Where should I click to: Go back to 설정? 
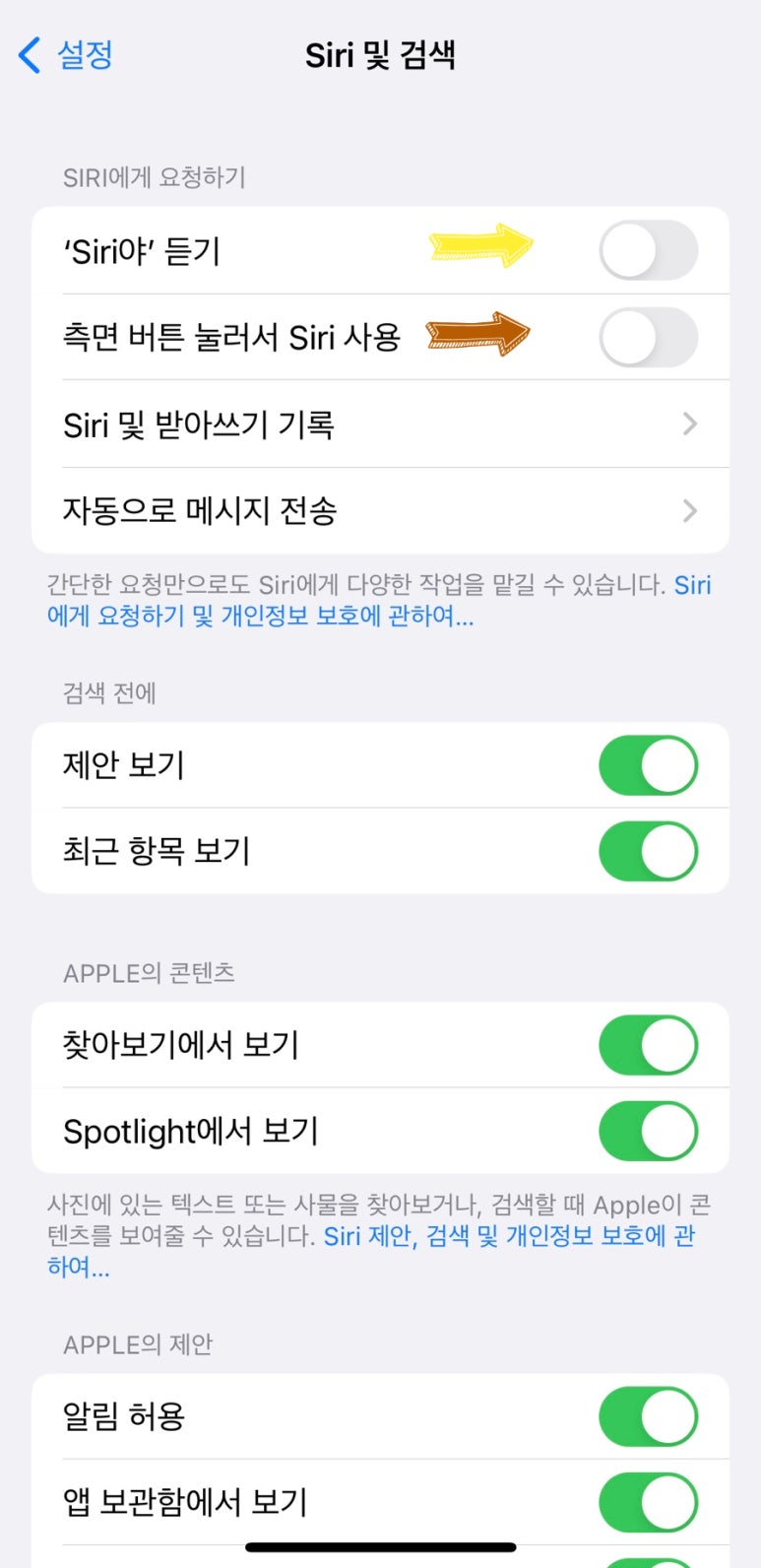[66, 55]
